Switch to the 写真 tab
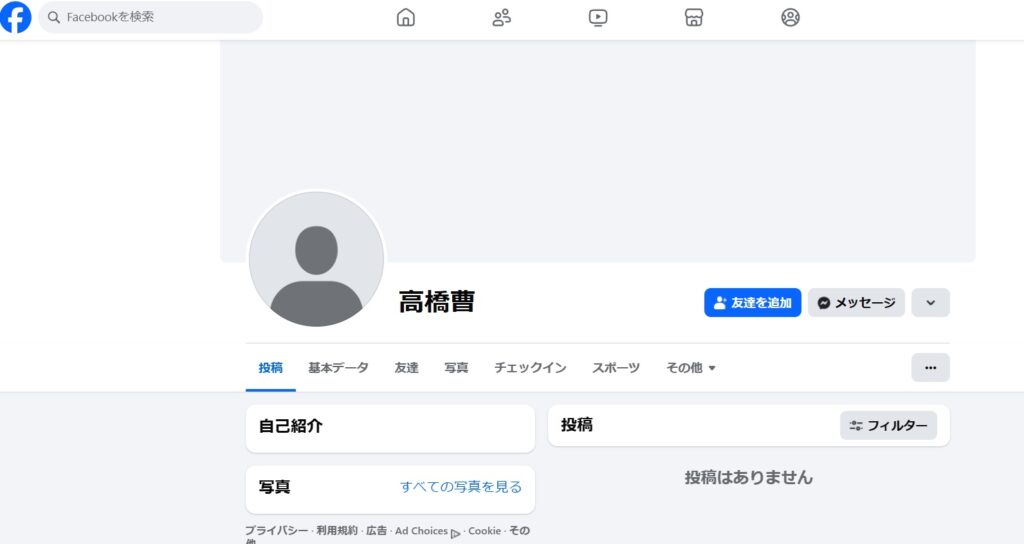The width and height of the screenshot is (1024, 544). [456, 368]
